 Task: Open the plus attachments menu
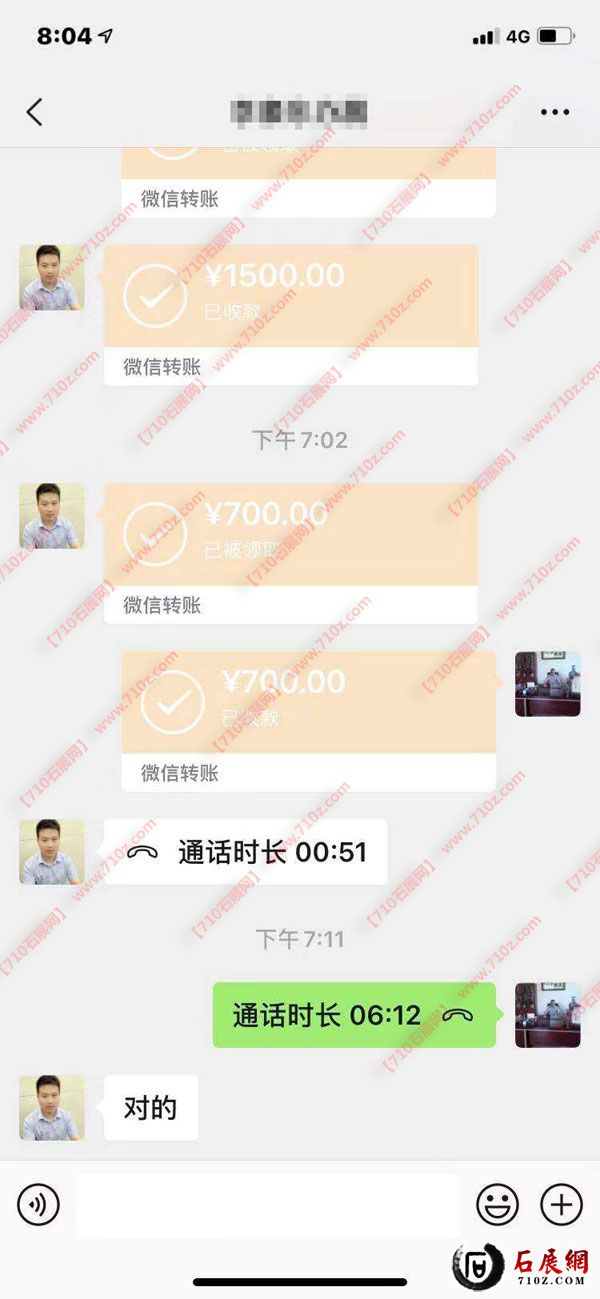(561, 1204)
